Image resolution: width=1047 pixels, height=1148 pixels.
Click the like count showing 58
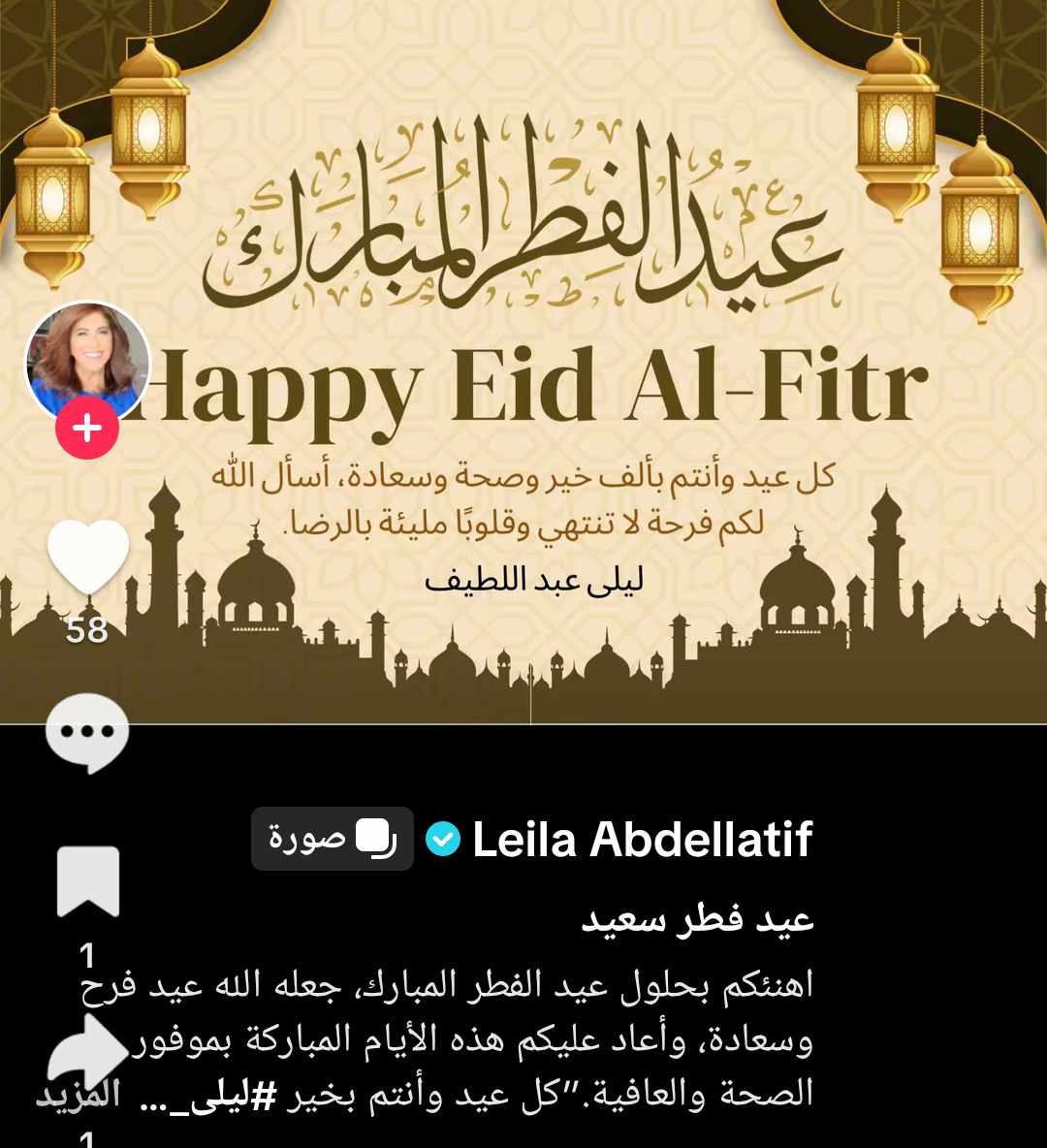87,630
